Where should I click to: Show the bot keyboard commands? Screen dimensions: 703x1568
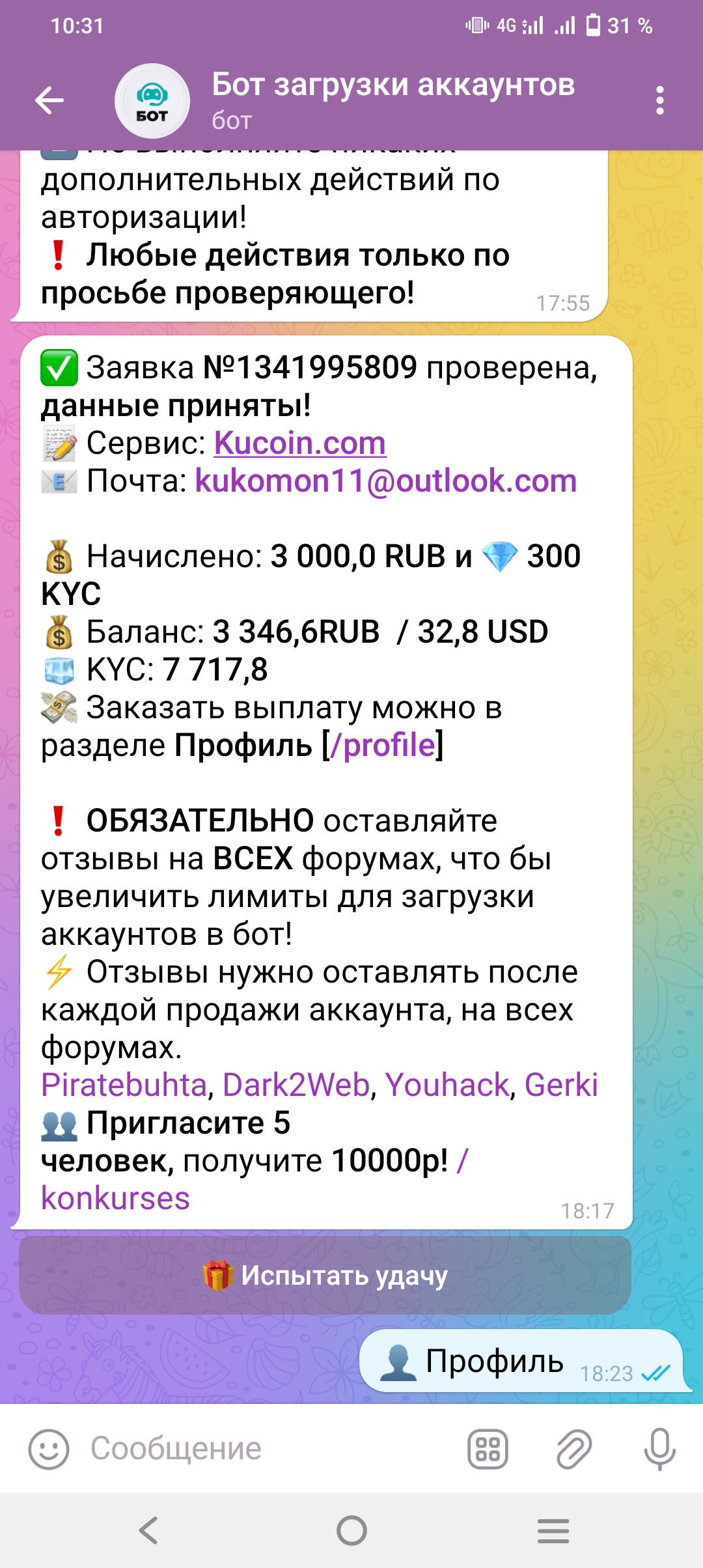point(488,1449)
